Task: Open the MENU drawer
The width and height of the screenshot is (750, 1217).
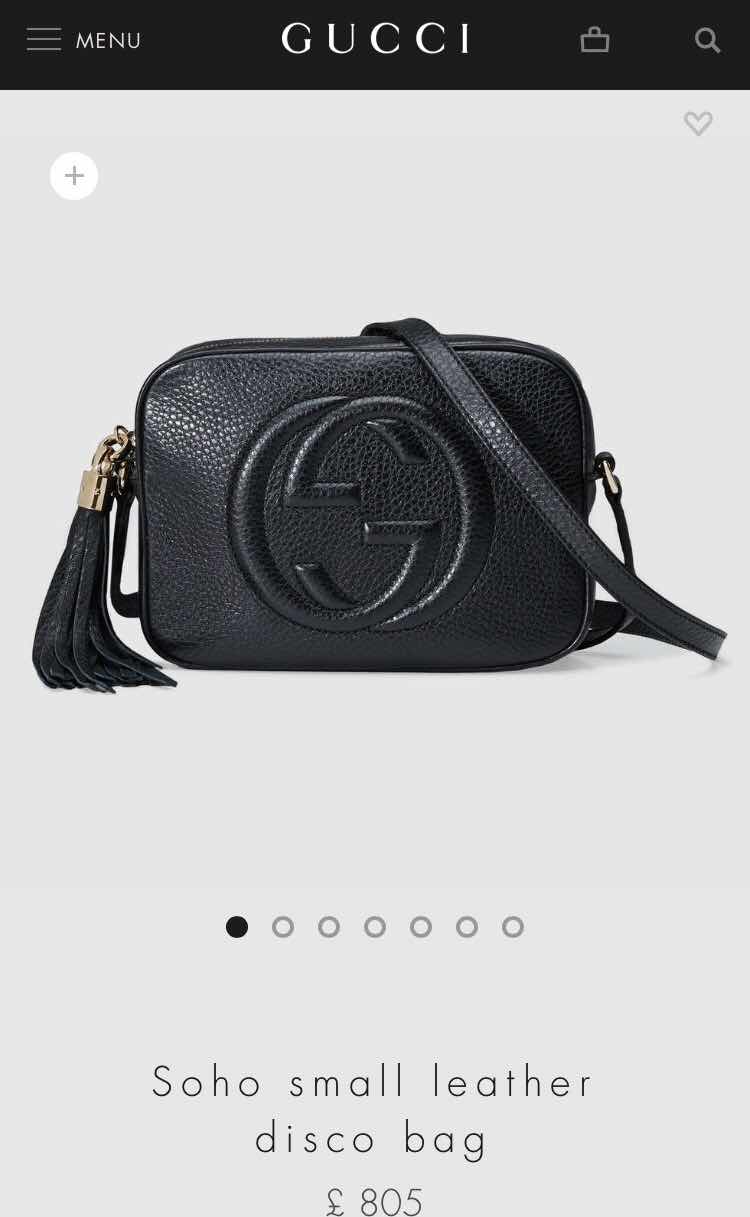Action: coord(83,40)
